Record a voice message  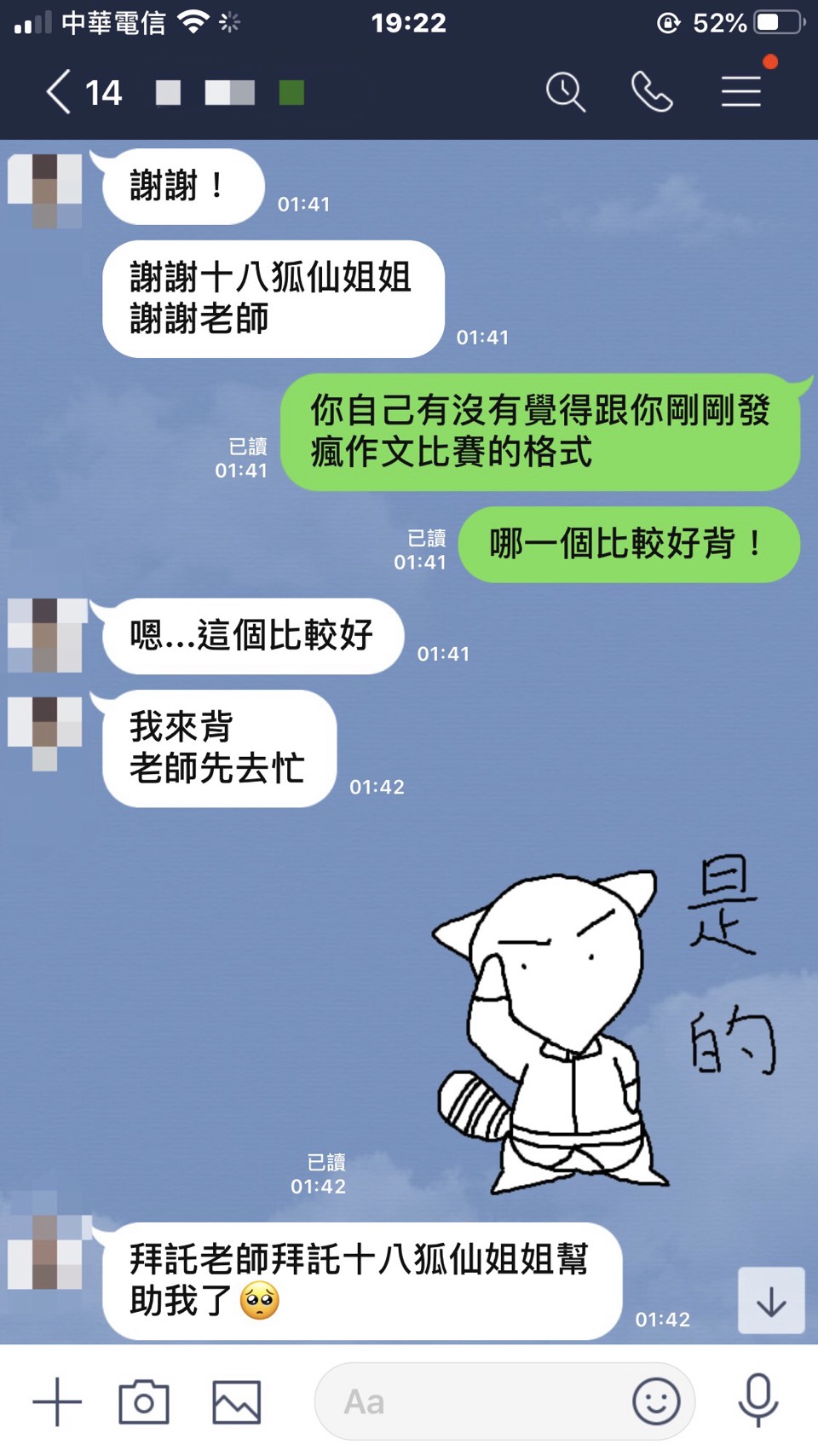click(758, 1401)
